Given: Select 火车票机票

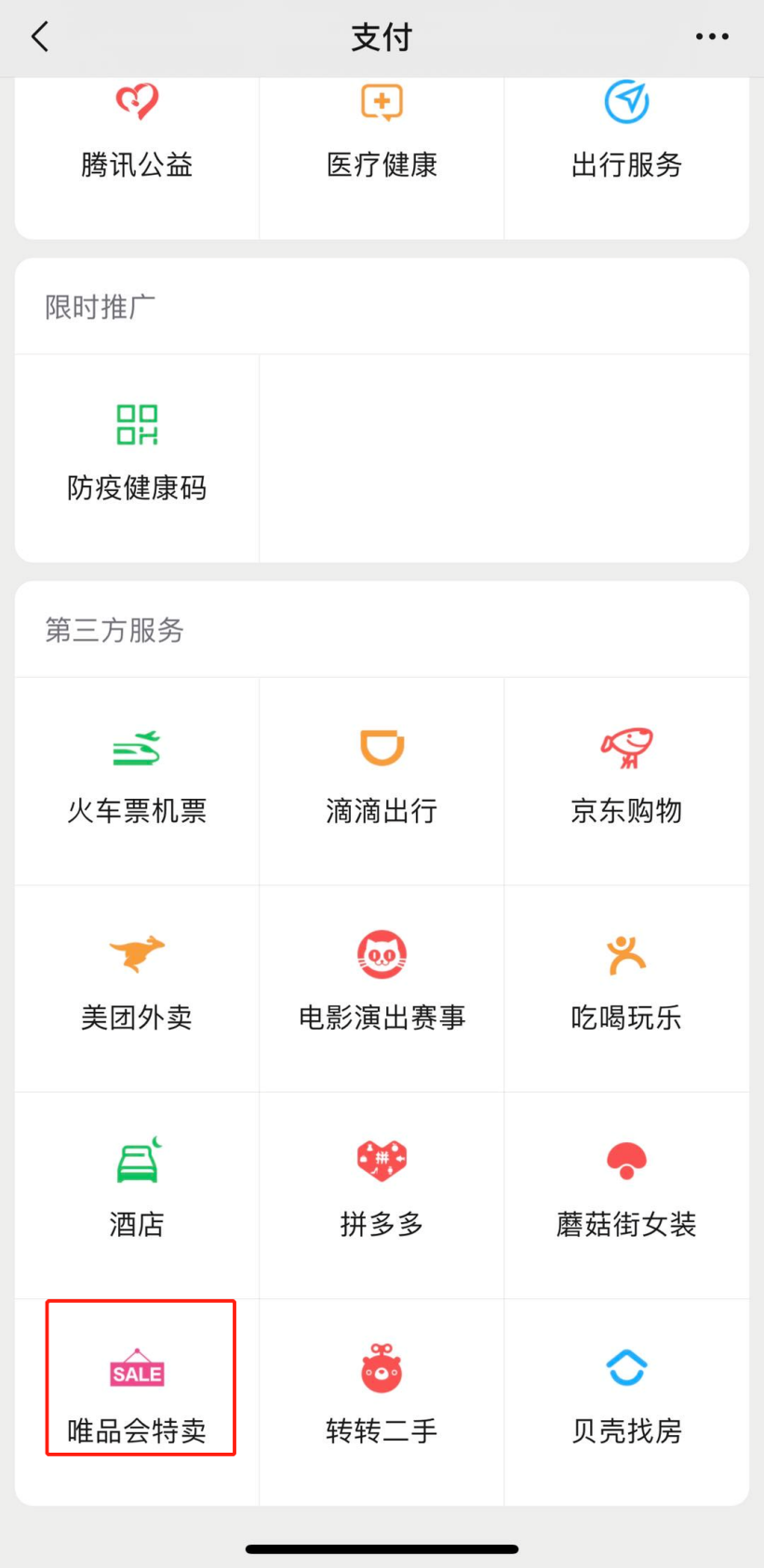Looking at the screenshot, I should [x=137, y=781].
